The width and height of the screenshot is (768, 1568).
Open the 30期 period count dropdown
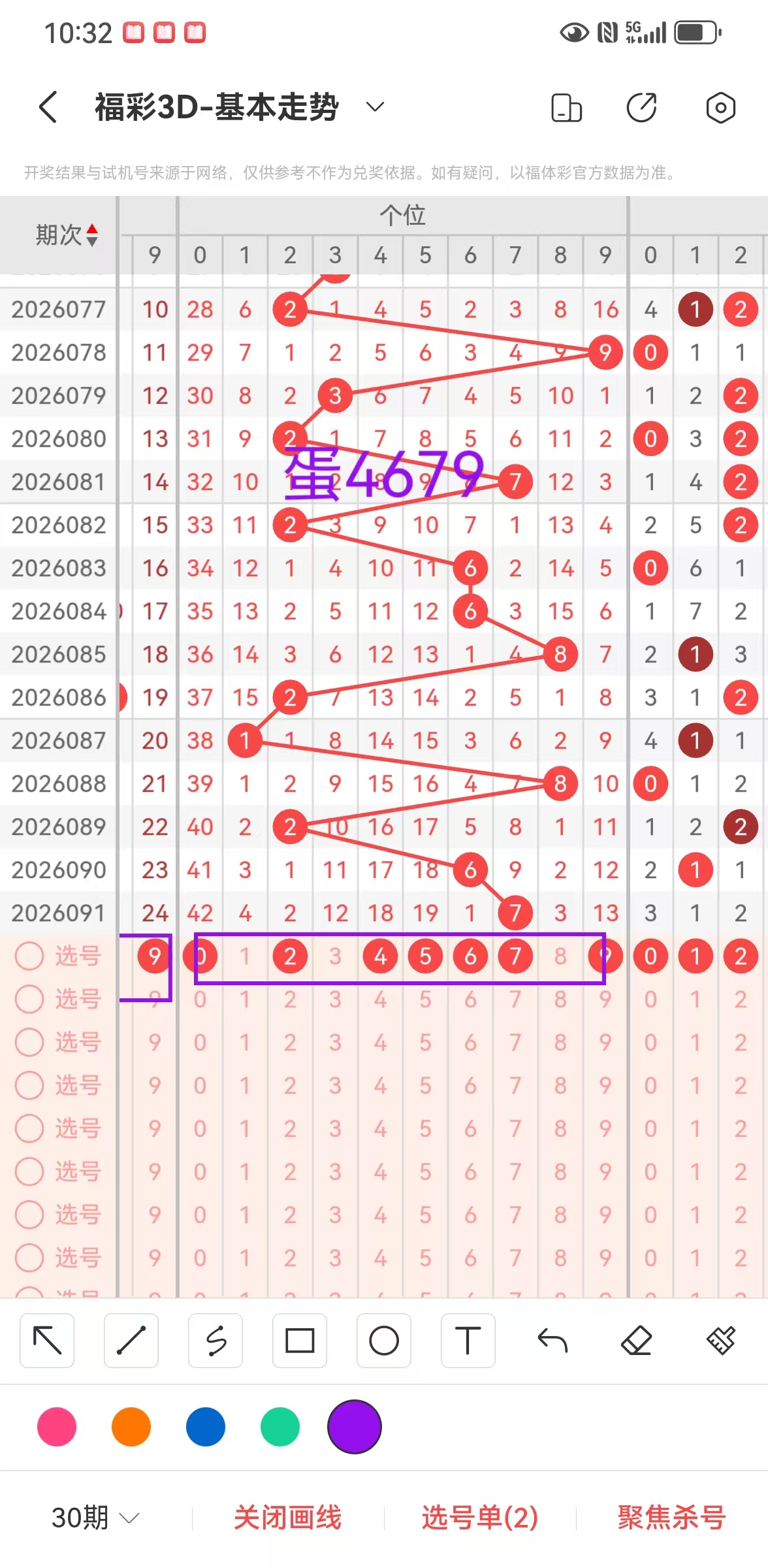coord(95,1517)
